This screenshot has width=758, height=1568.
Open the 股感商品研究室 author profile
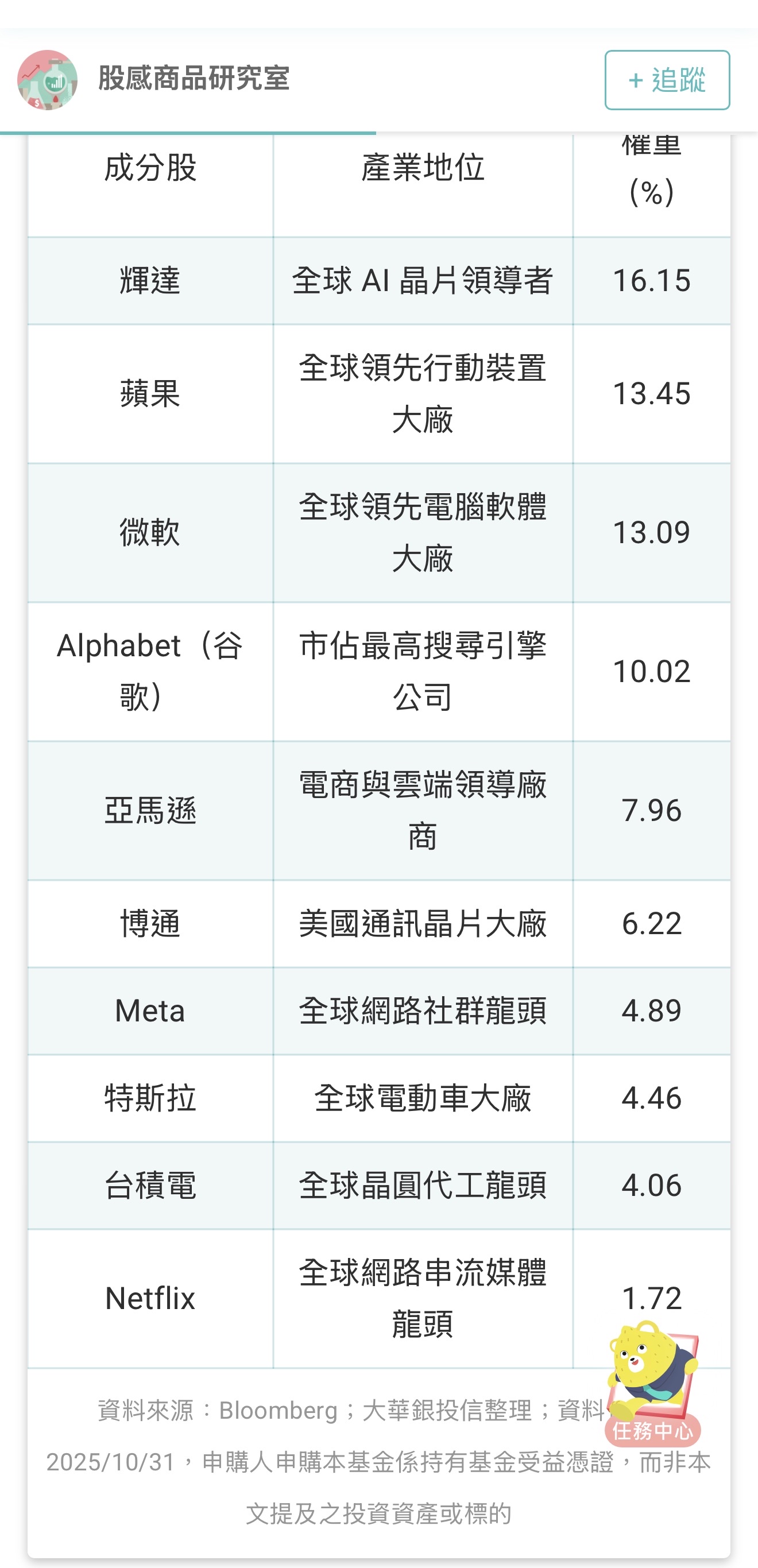click(194, 79)
